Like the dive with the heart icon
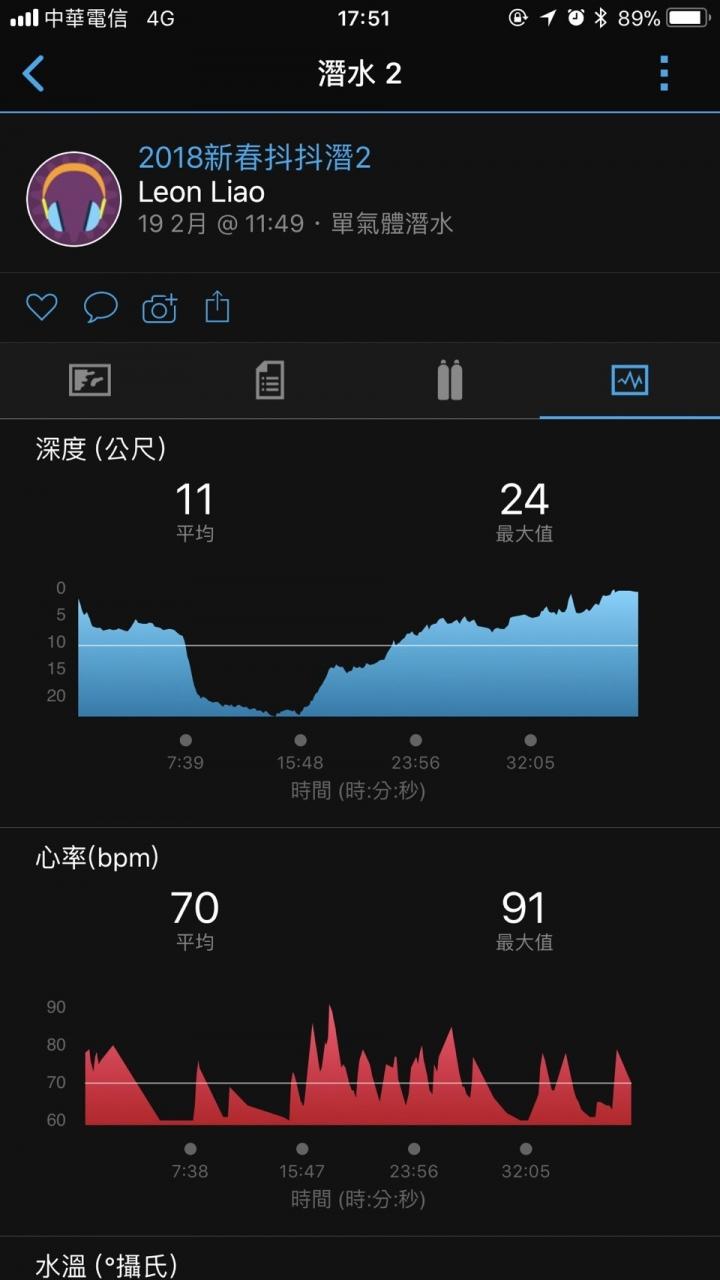 (x=41, y=307)
